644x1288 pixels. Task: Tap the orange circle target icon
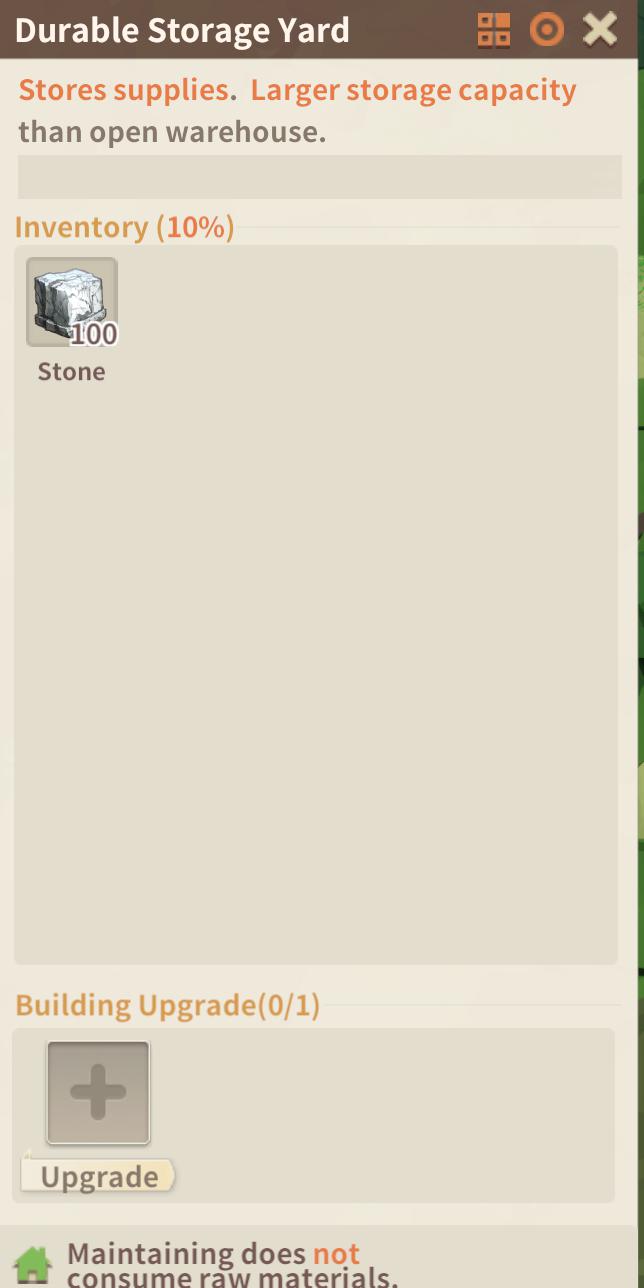[x=546, y=30]
